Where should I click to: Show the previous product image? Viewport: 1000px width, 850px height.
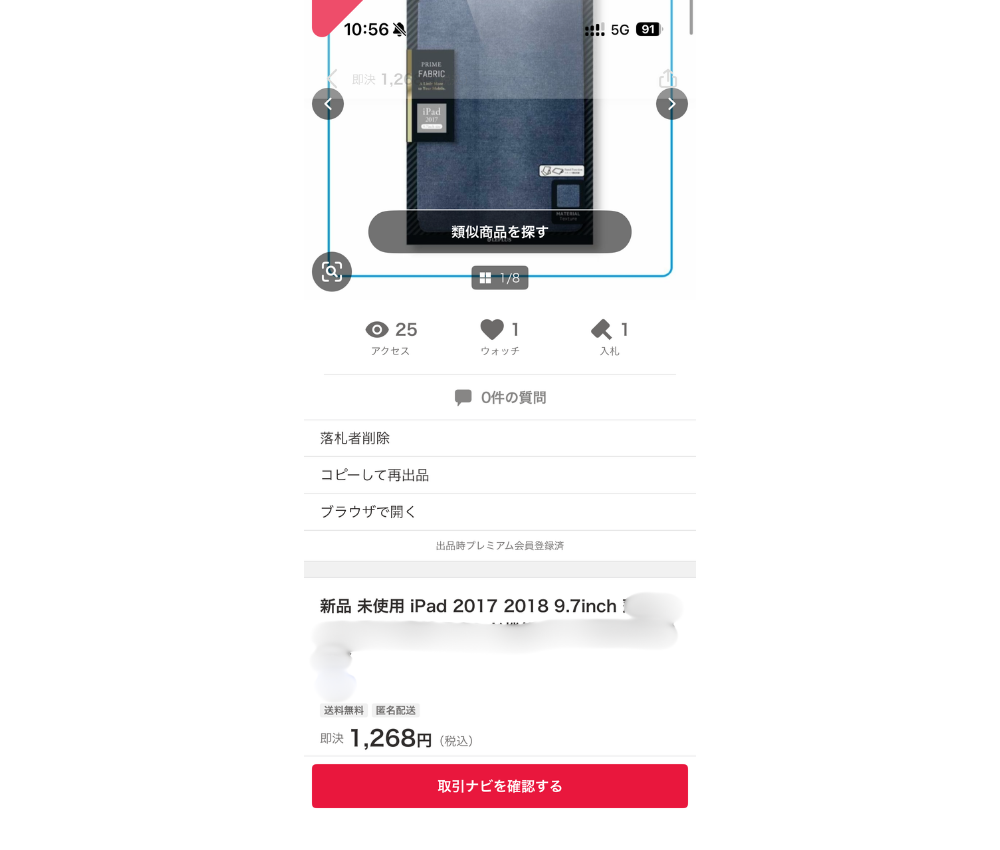point(328,104)
